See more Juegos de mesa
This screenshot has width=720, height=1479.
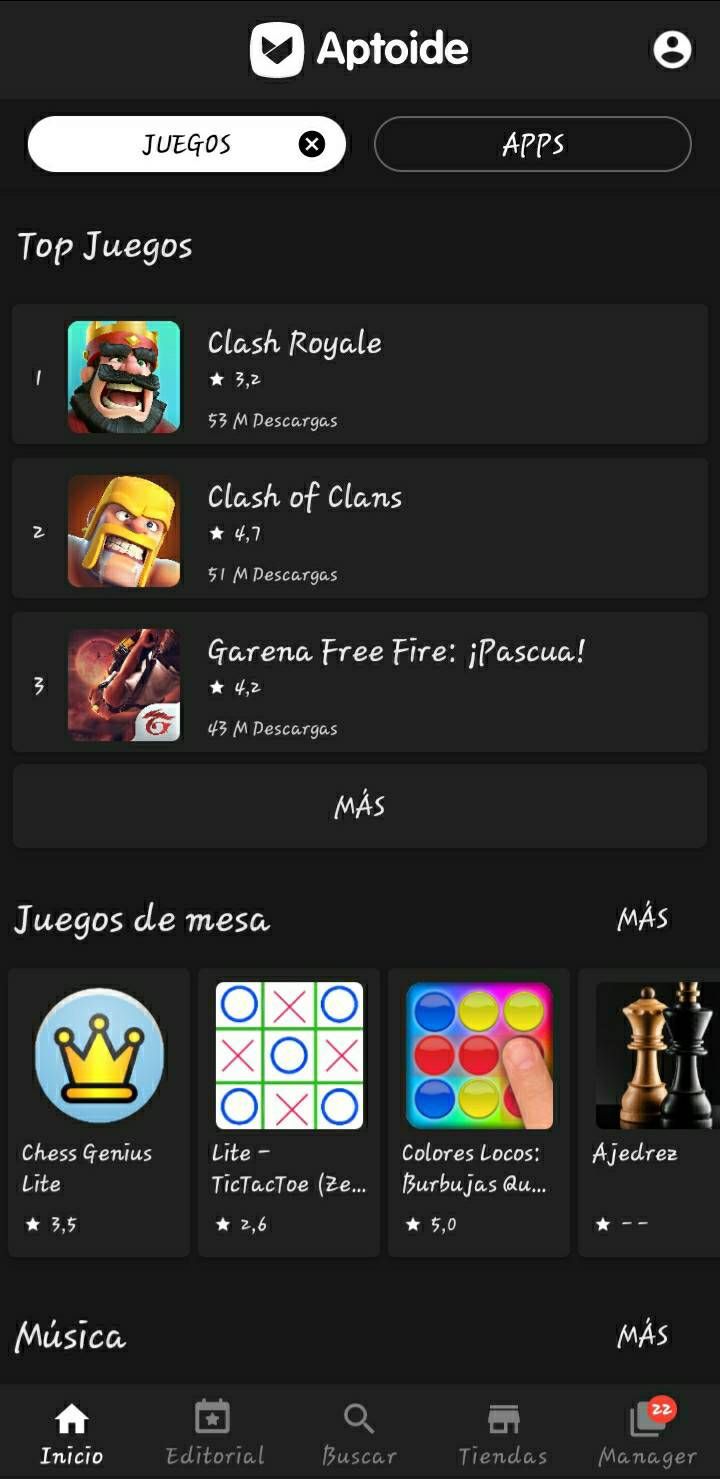(x=642, y=918)
